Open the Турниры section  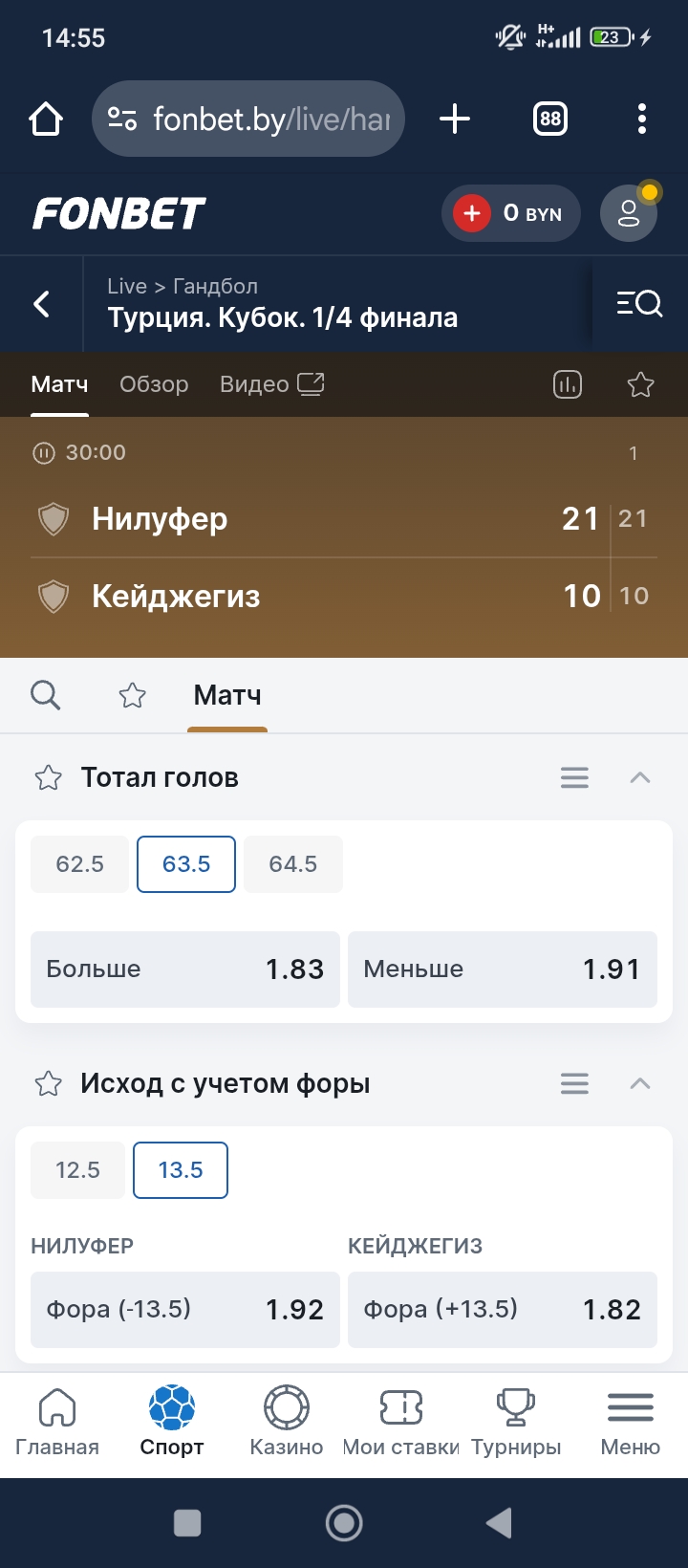point(515,1422)
